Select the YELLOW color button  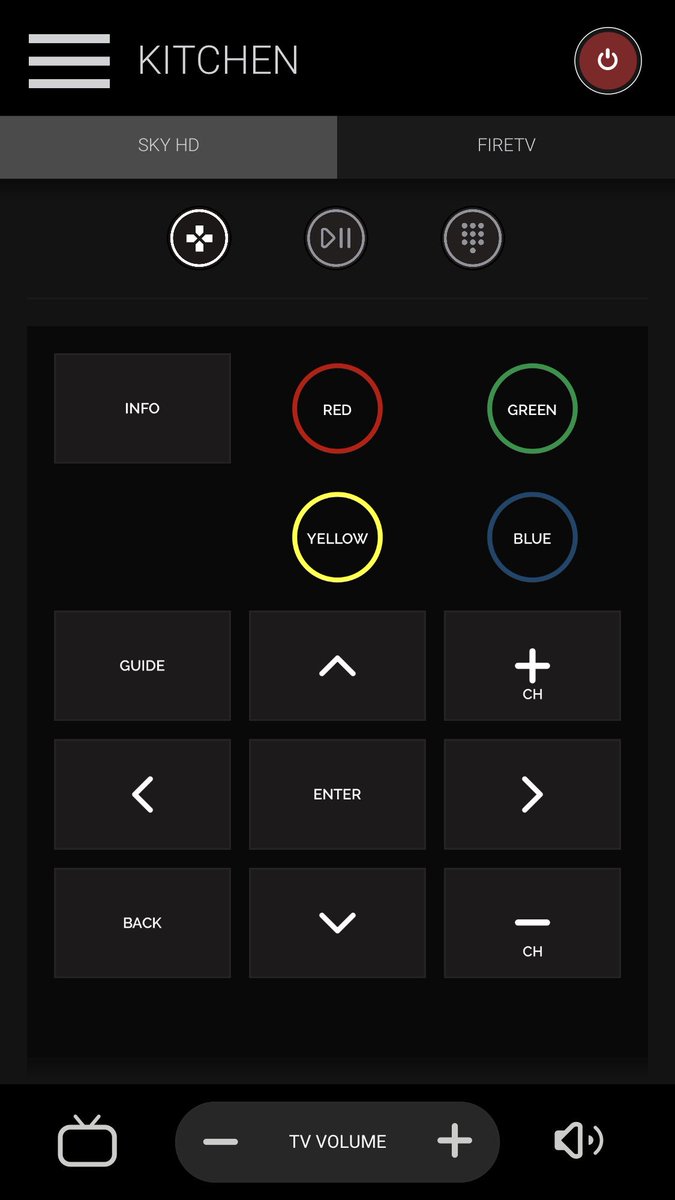tap(337, 538)
